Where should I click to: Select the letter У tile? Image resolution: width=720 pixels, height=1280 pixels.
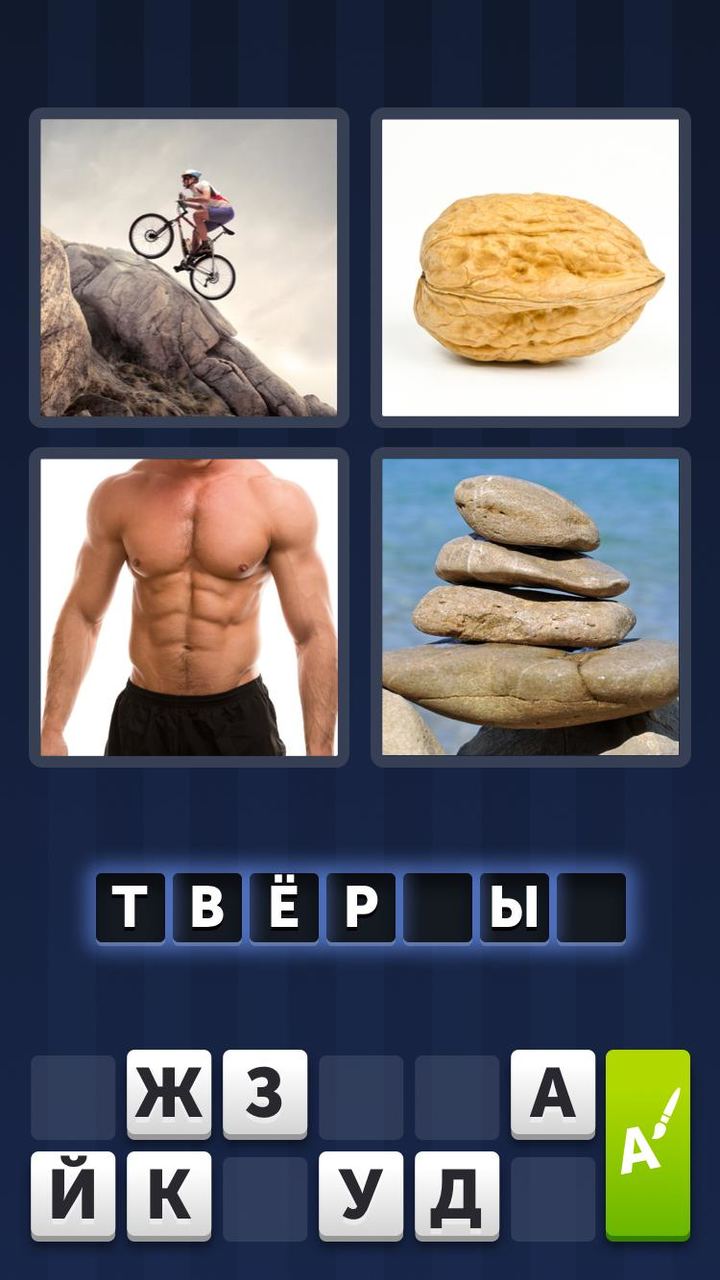tap(361, 1196)
